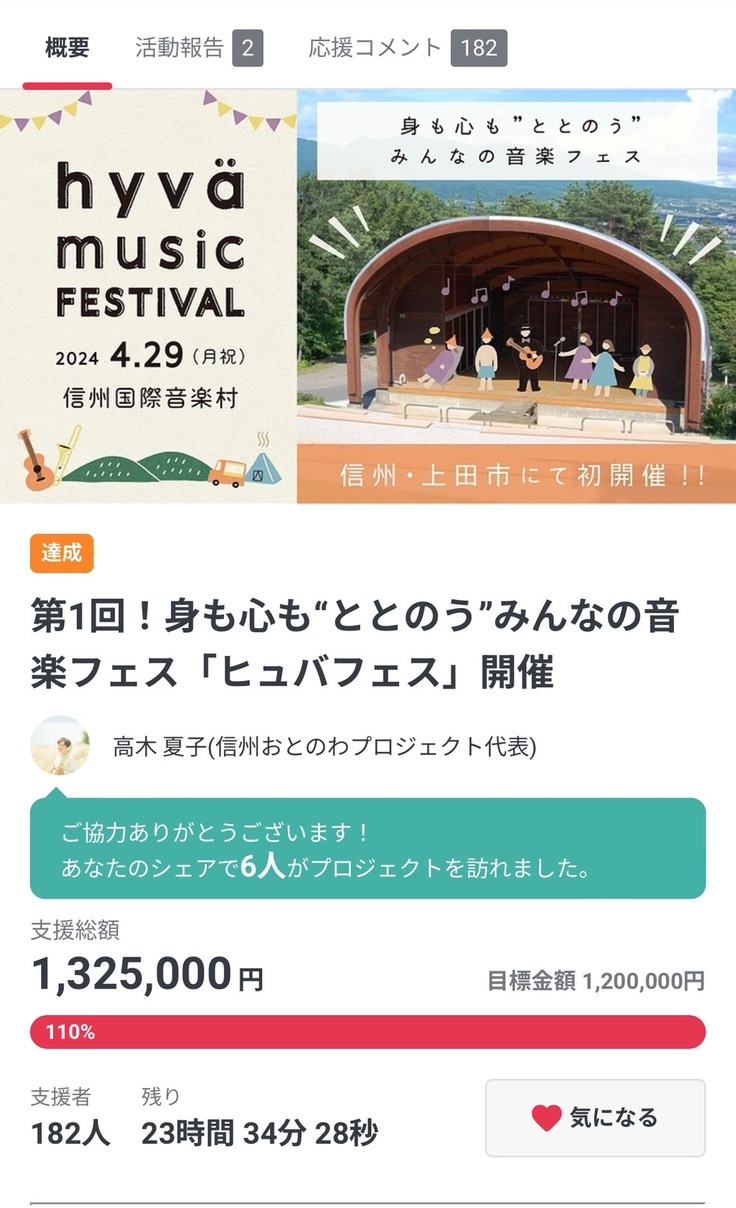Open the 活動報告 tab

198,48
